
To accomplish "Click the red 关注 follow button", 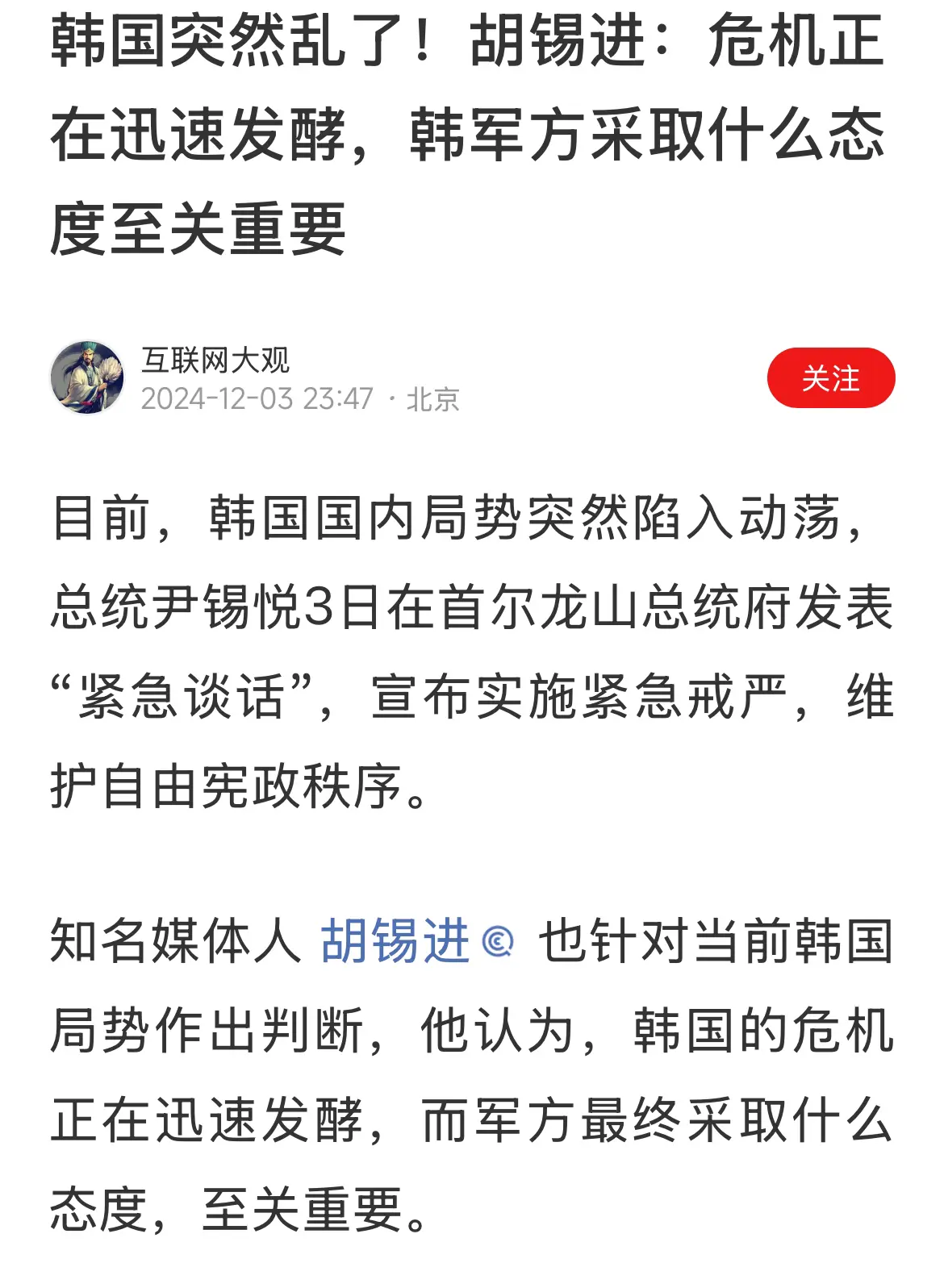I will pyautogui.click(x=831, y=376).
